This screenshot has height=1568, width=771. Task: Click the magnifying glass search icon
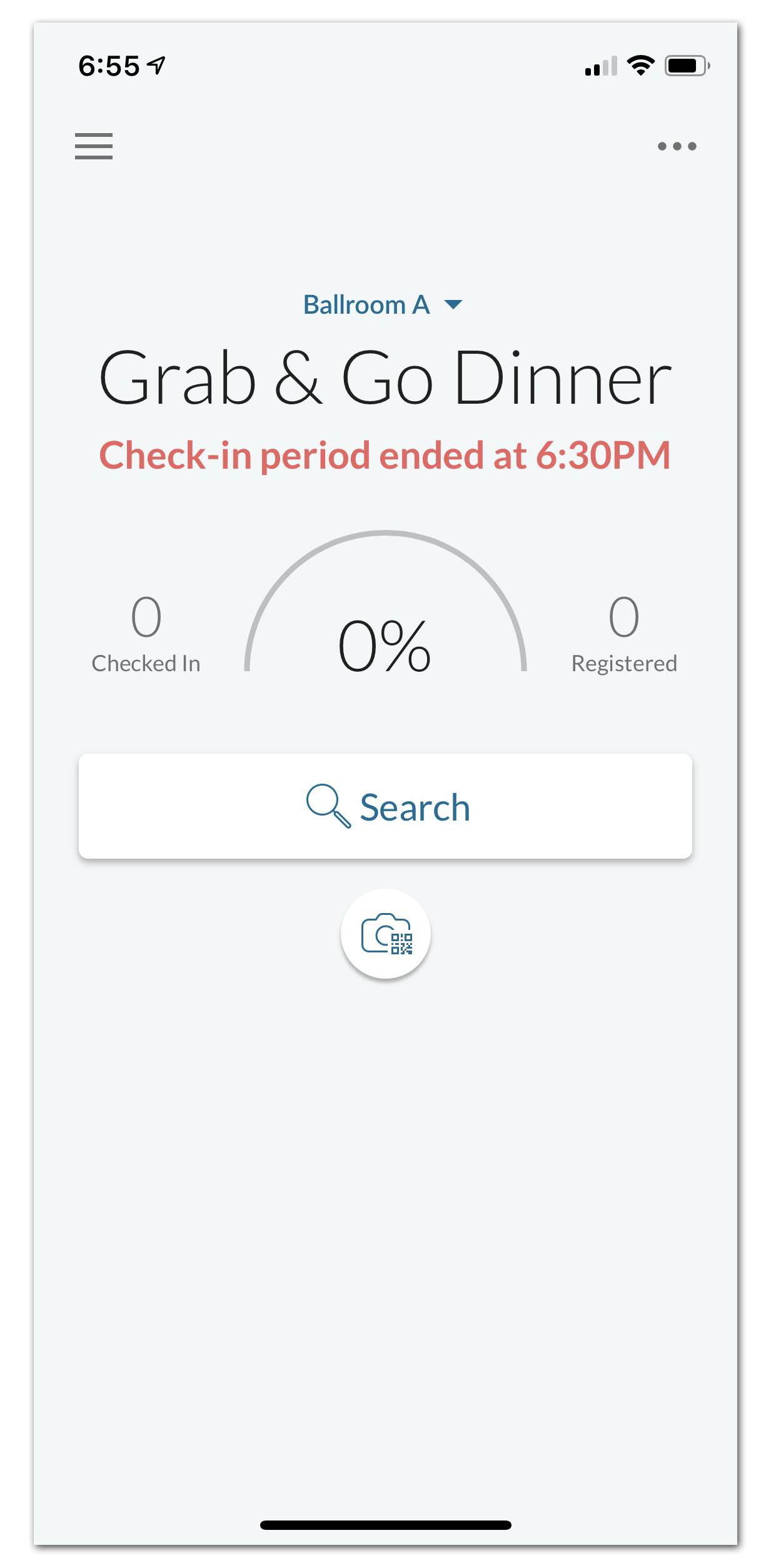click(328, 807)
